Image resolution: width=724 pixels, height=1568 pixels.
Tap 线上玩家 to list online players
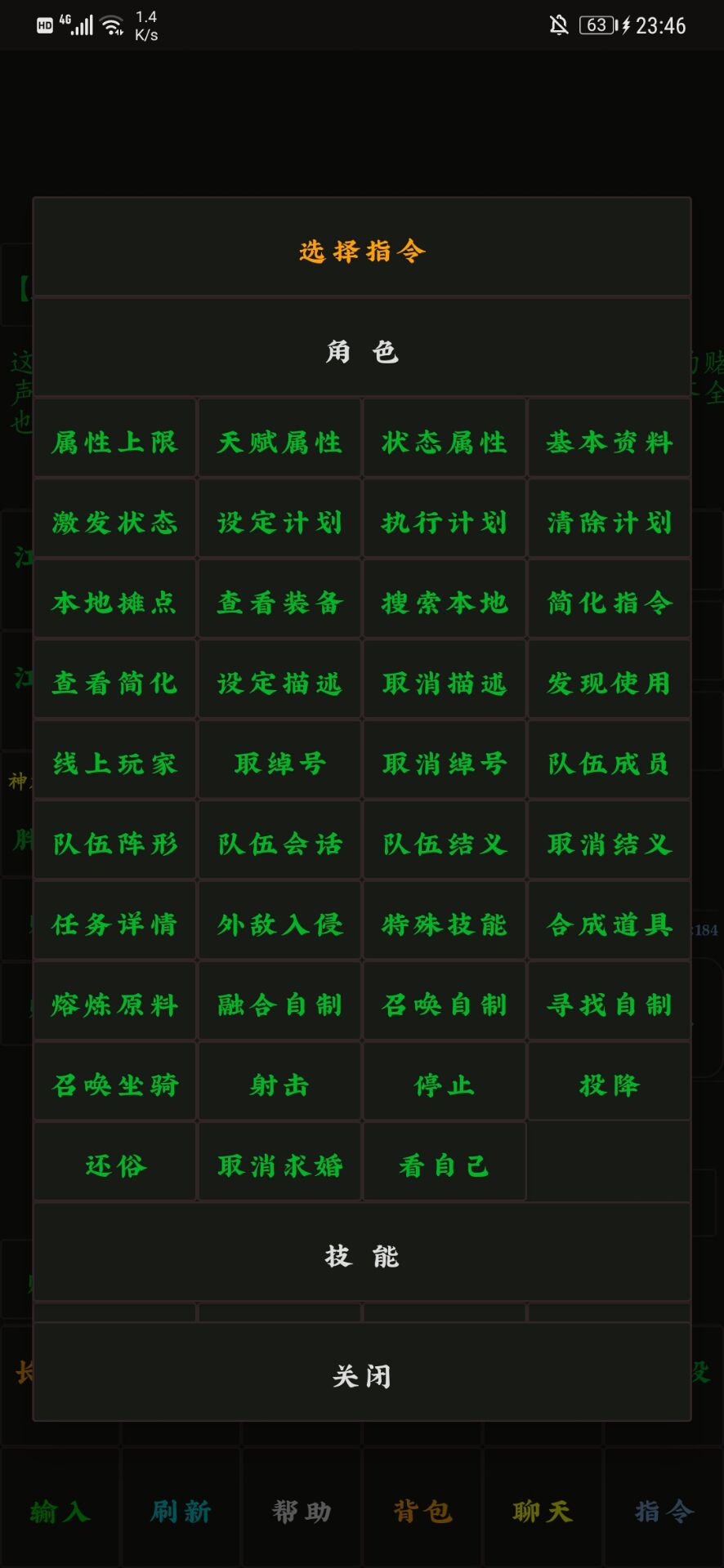(114, 763)
